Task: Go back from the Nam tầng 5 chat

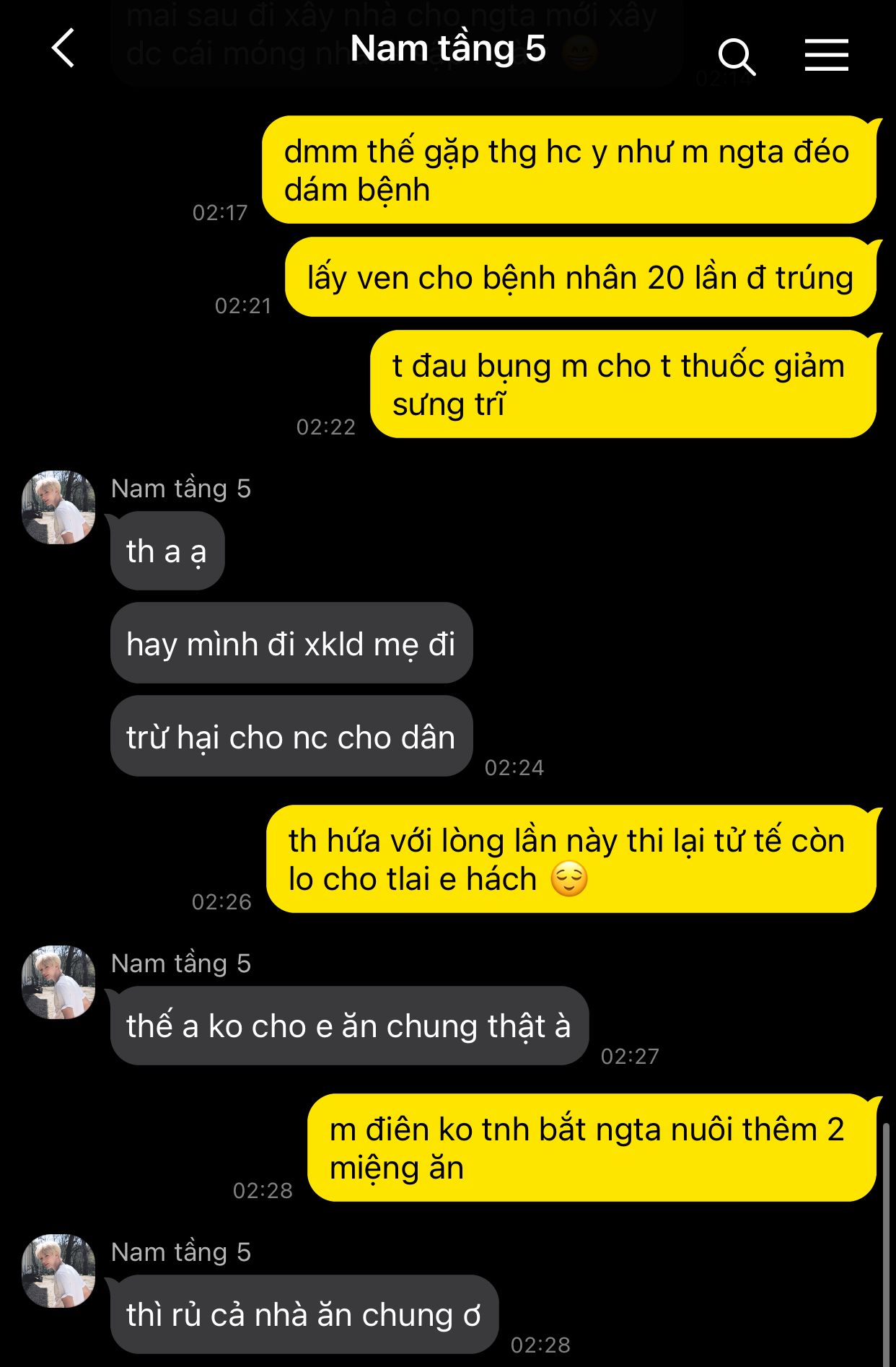Action: point(63,48)
